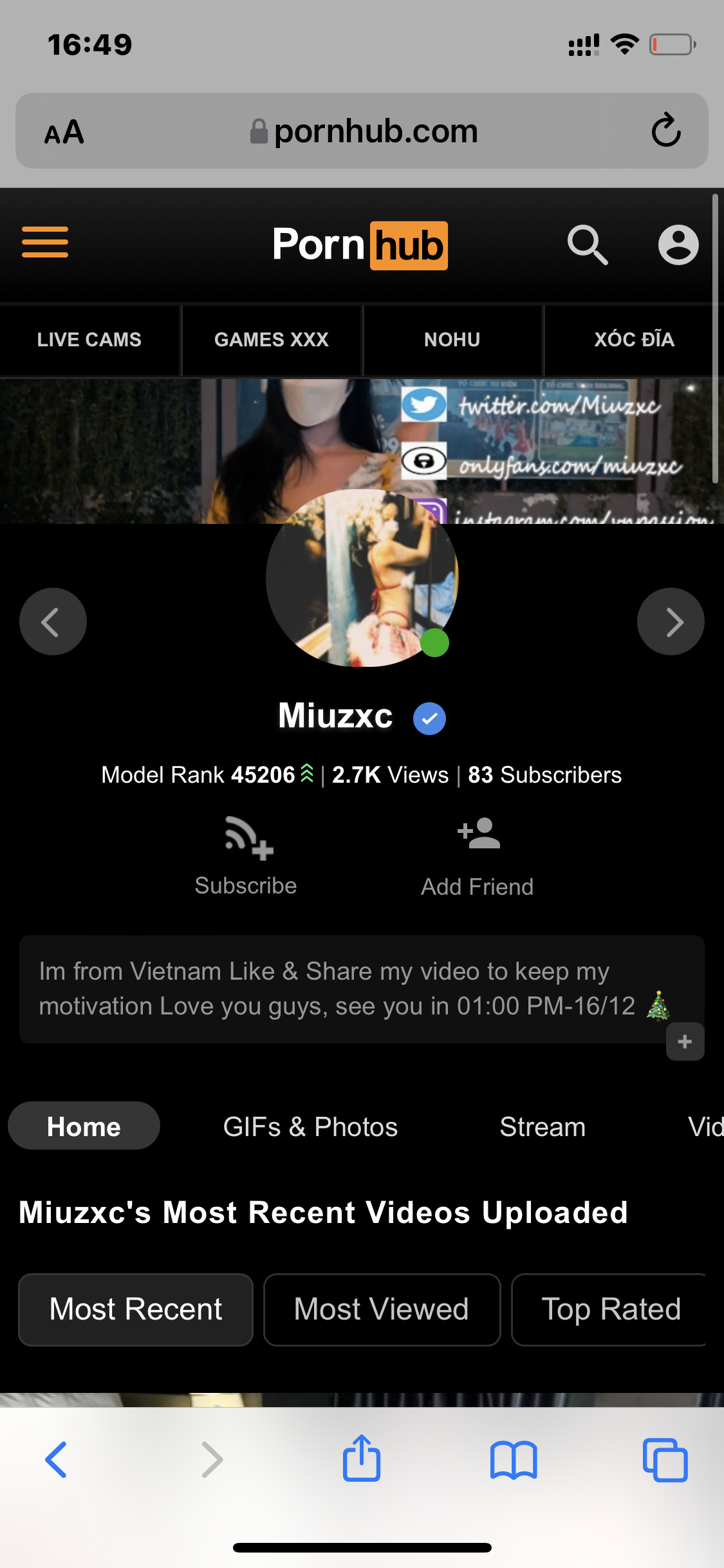Open the account profile icon
724x1568 pixels.
pos(678,245)
